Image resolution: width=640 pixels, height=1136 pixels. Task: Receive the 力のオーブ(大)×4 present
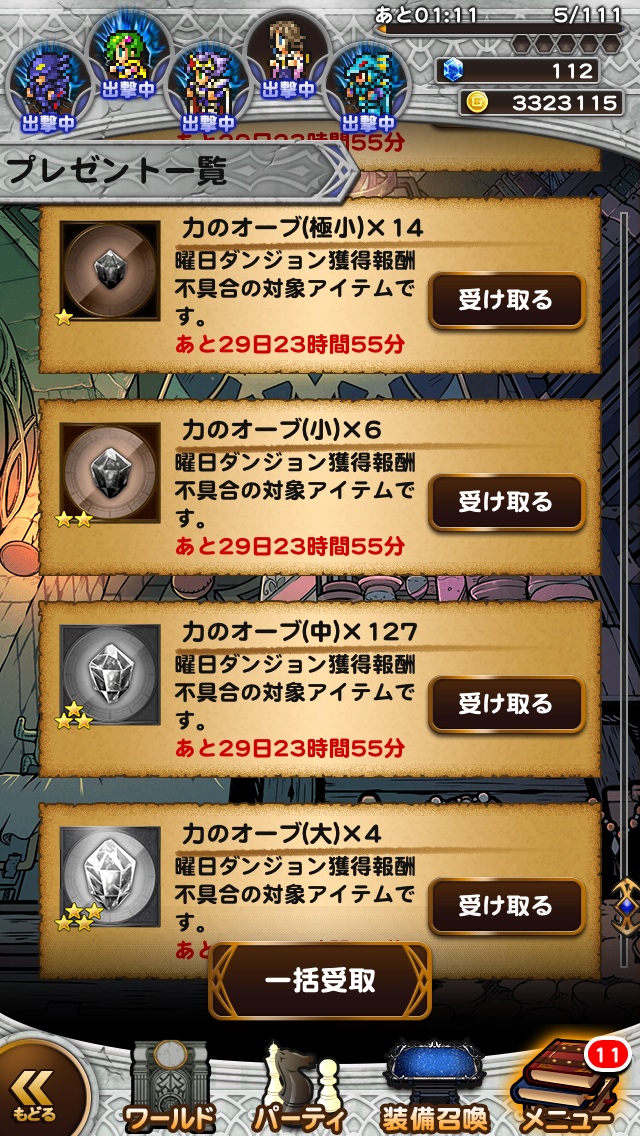506,906
